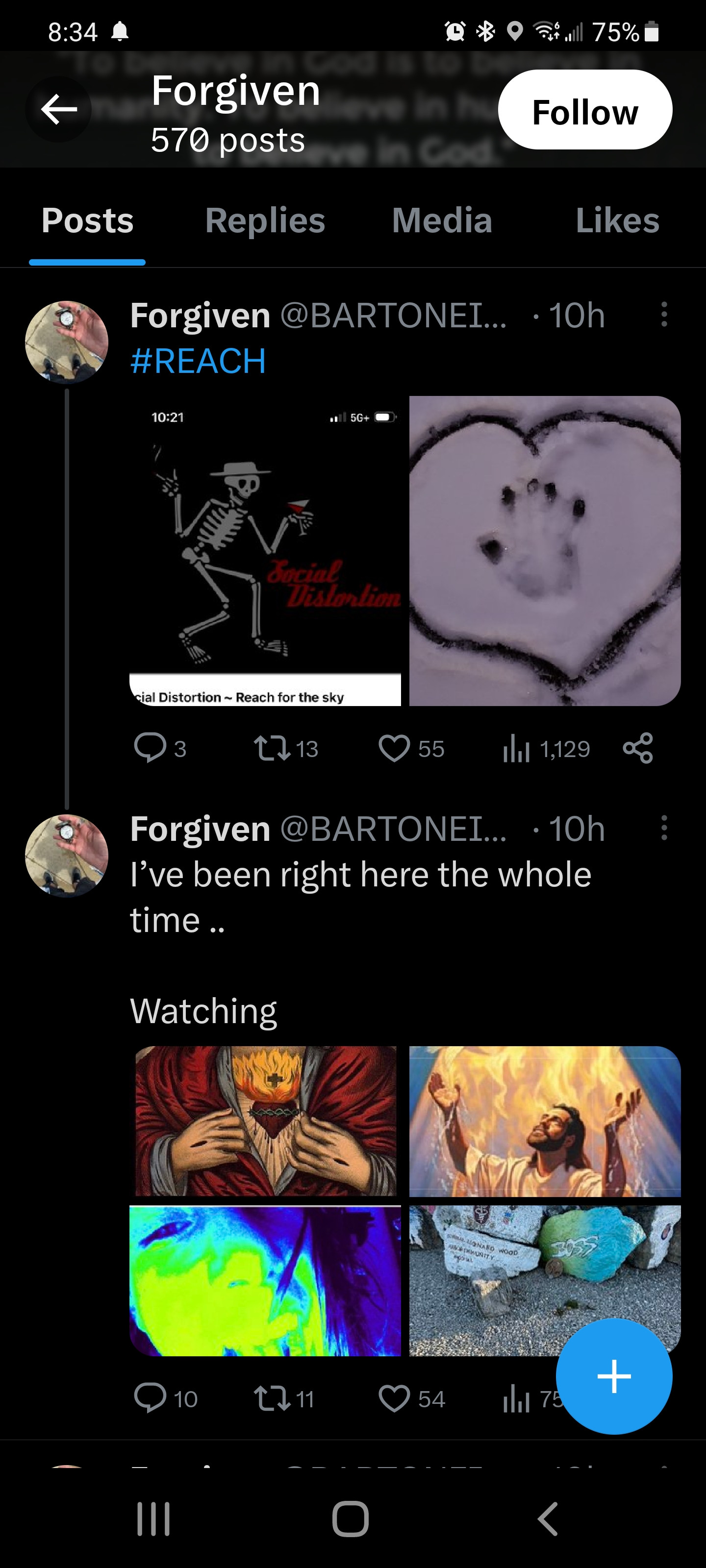Repost the #REACH post
The height and width of the screenshot is (1568, 706).
pyautogui.click(x=272, y=748)
